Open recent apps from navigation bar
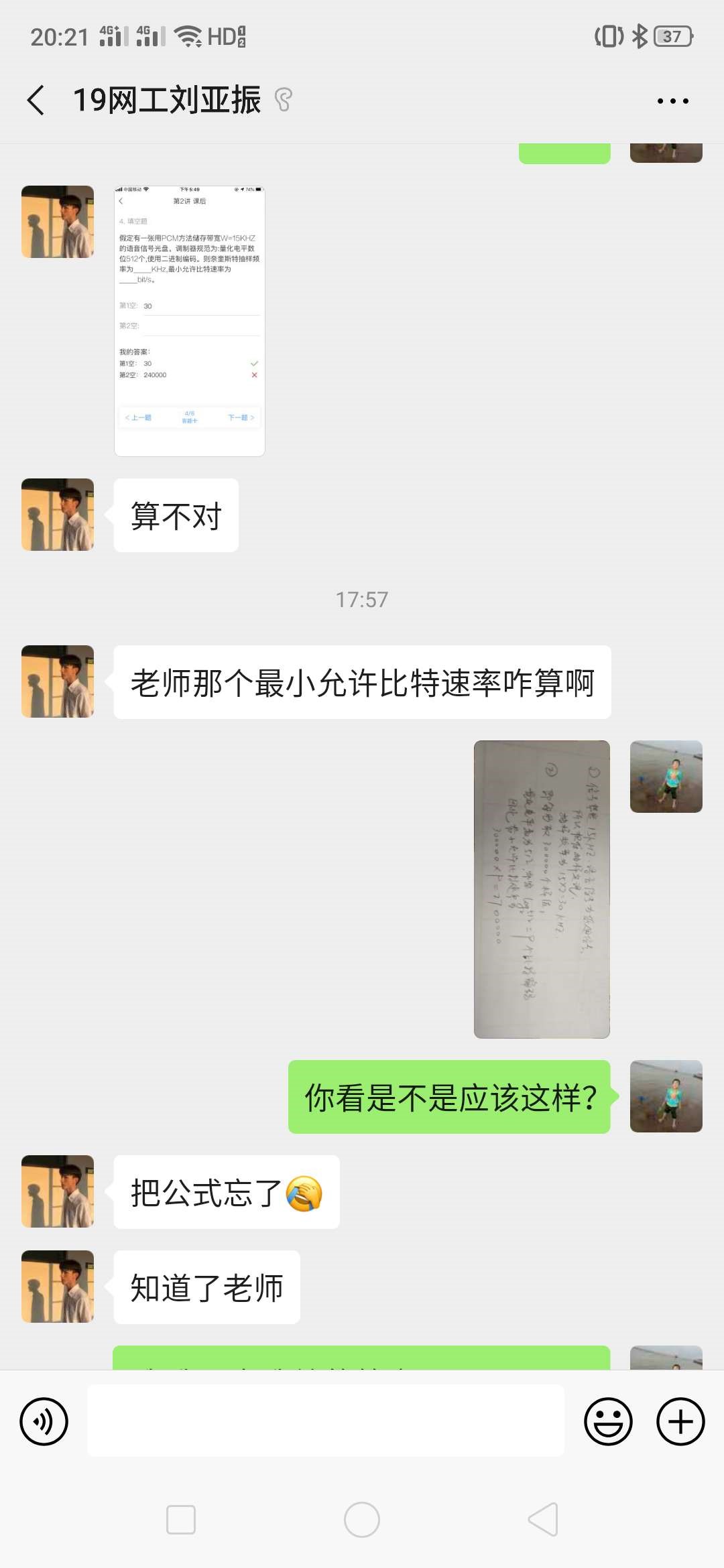724x1568 pixels. coord(181,1520)
